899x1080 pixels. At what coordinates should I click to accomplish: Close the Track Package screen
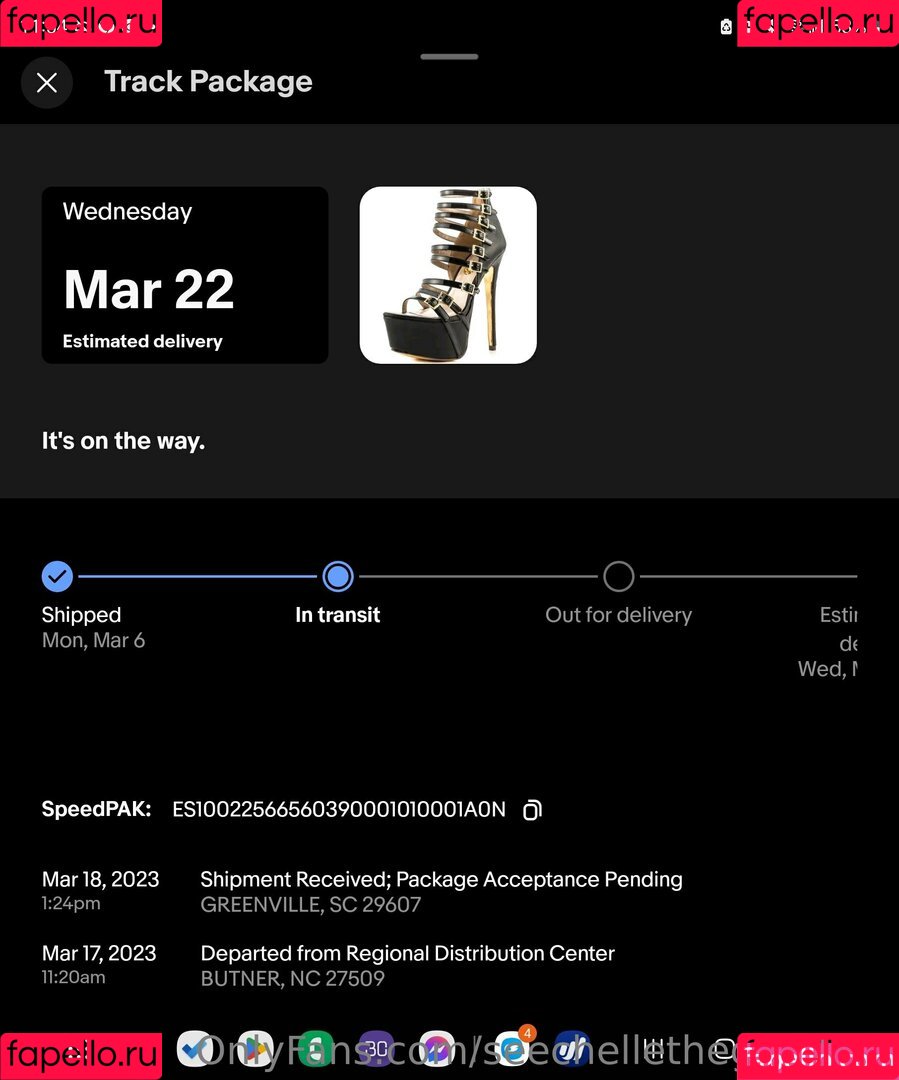(47, 83)
